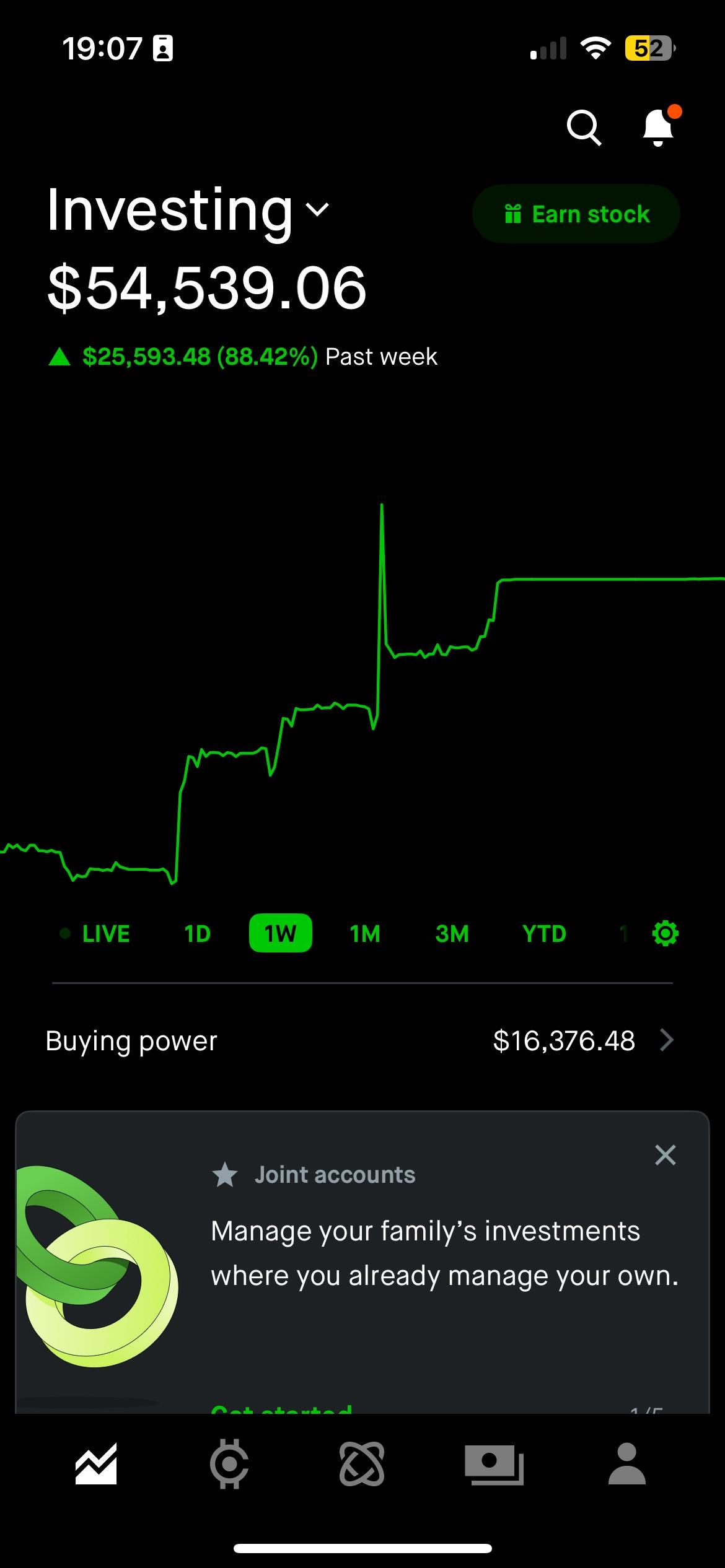Open chart settings gear
725x1568 pixels.
[666, 933]
